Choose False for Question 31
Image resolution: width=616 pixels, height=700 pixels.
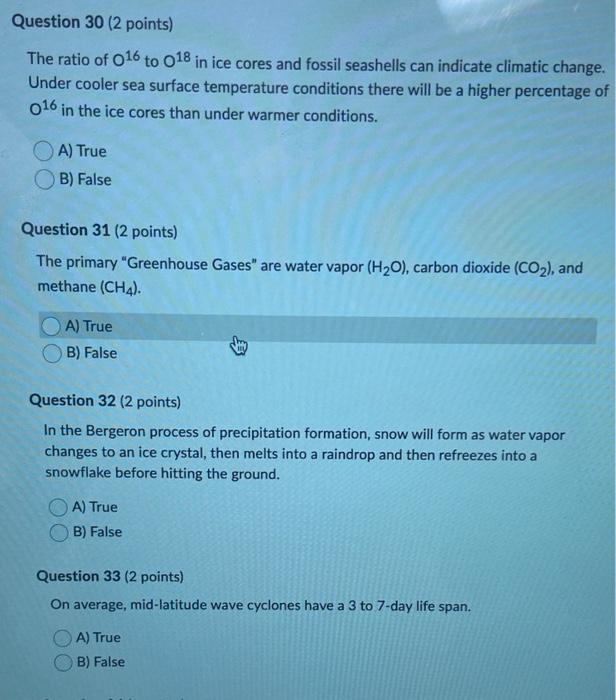(50, 353)
